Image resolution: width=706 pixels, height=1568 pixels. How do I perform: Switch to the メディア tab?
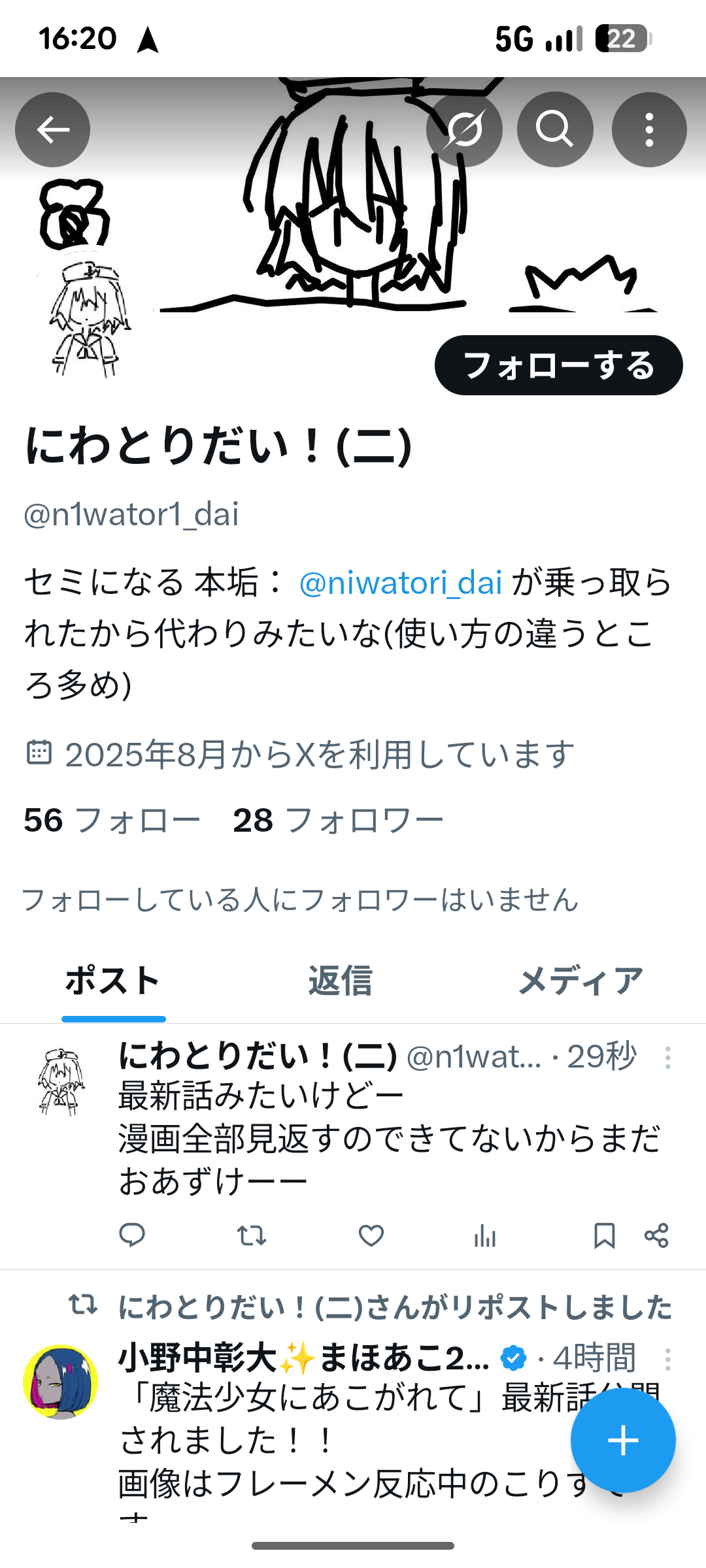click(x=580, y=981)
